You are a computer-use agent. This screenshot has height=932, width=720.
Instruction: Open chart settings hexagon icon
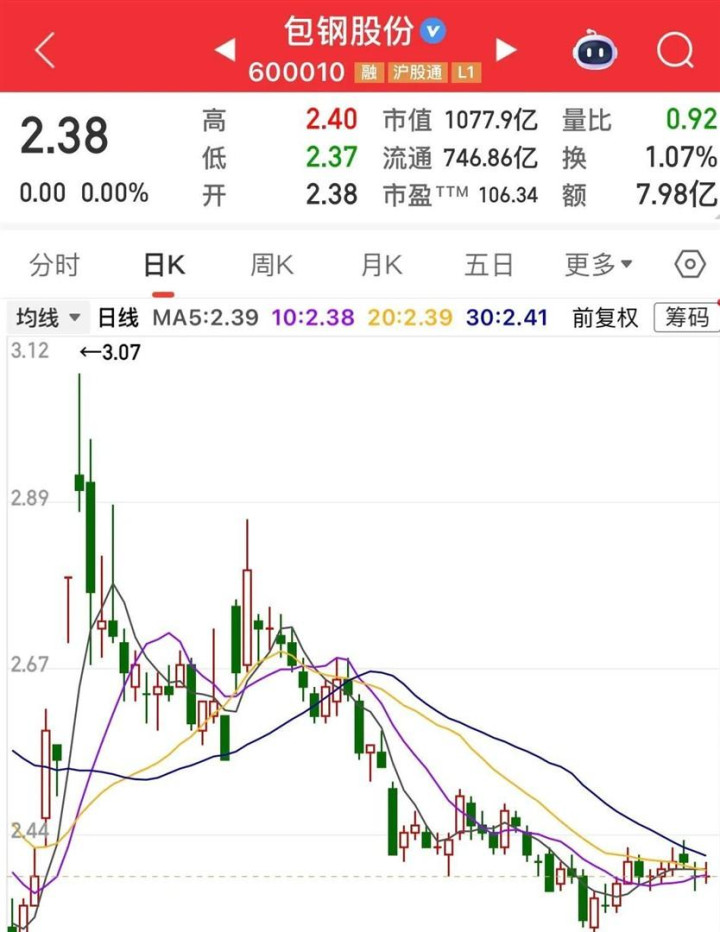click(690, 265)
